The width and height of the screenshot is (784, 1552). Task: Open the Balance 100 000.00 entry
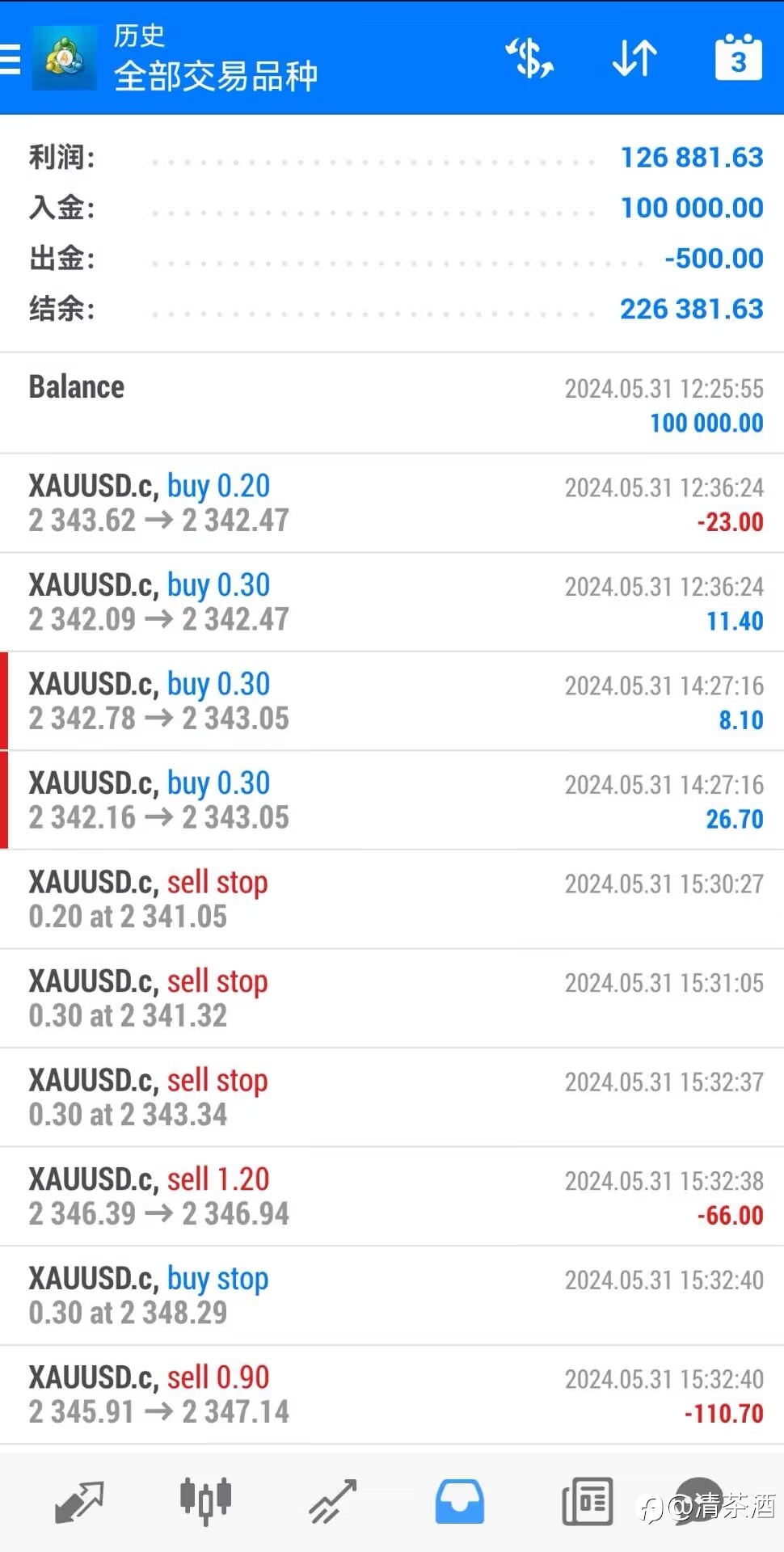(392, 403)
